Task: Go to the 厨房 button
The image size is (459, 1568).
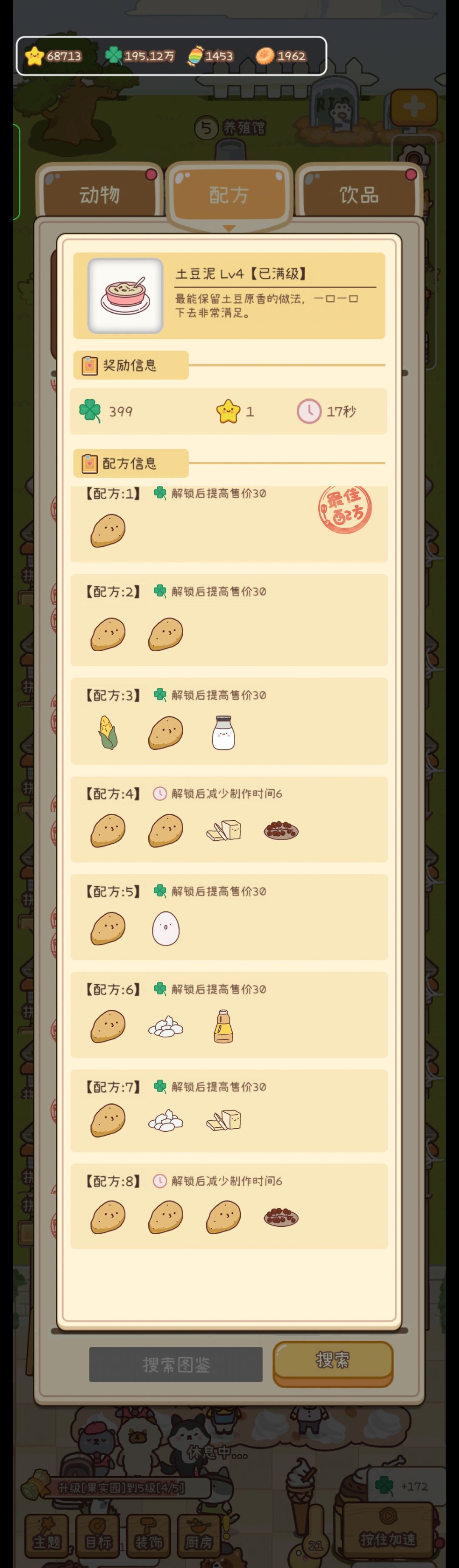Action: pyautogui.click(x=199, y=1535)
